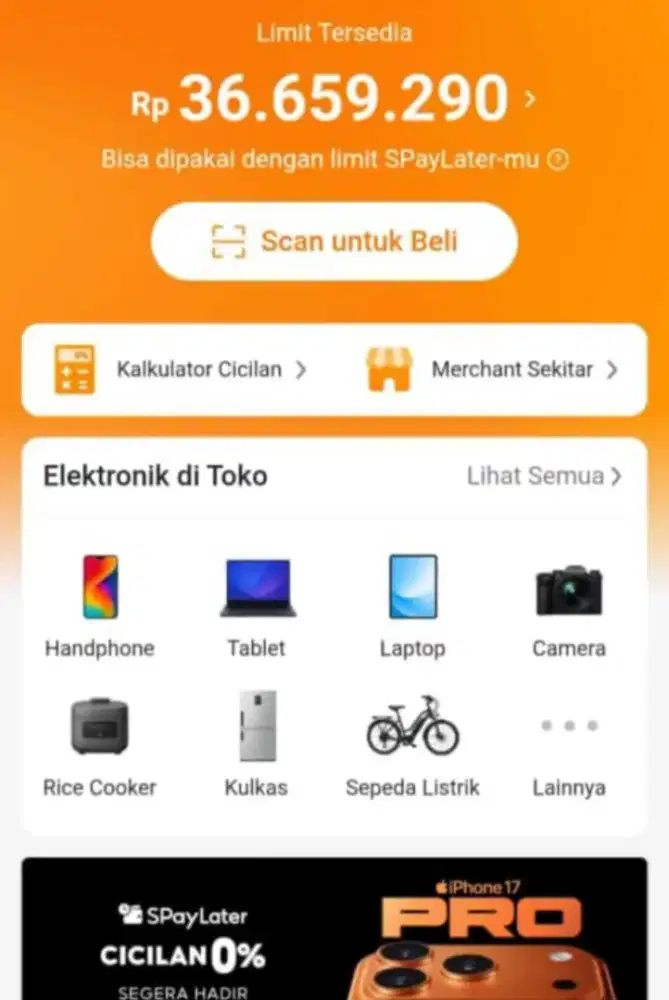The height and width of the screenshot is (1000, 669).
Task: Tap Scan untuk Beli button
Action: [334, 241]
